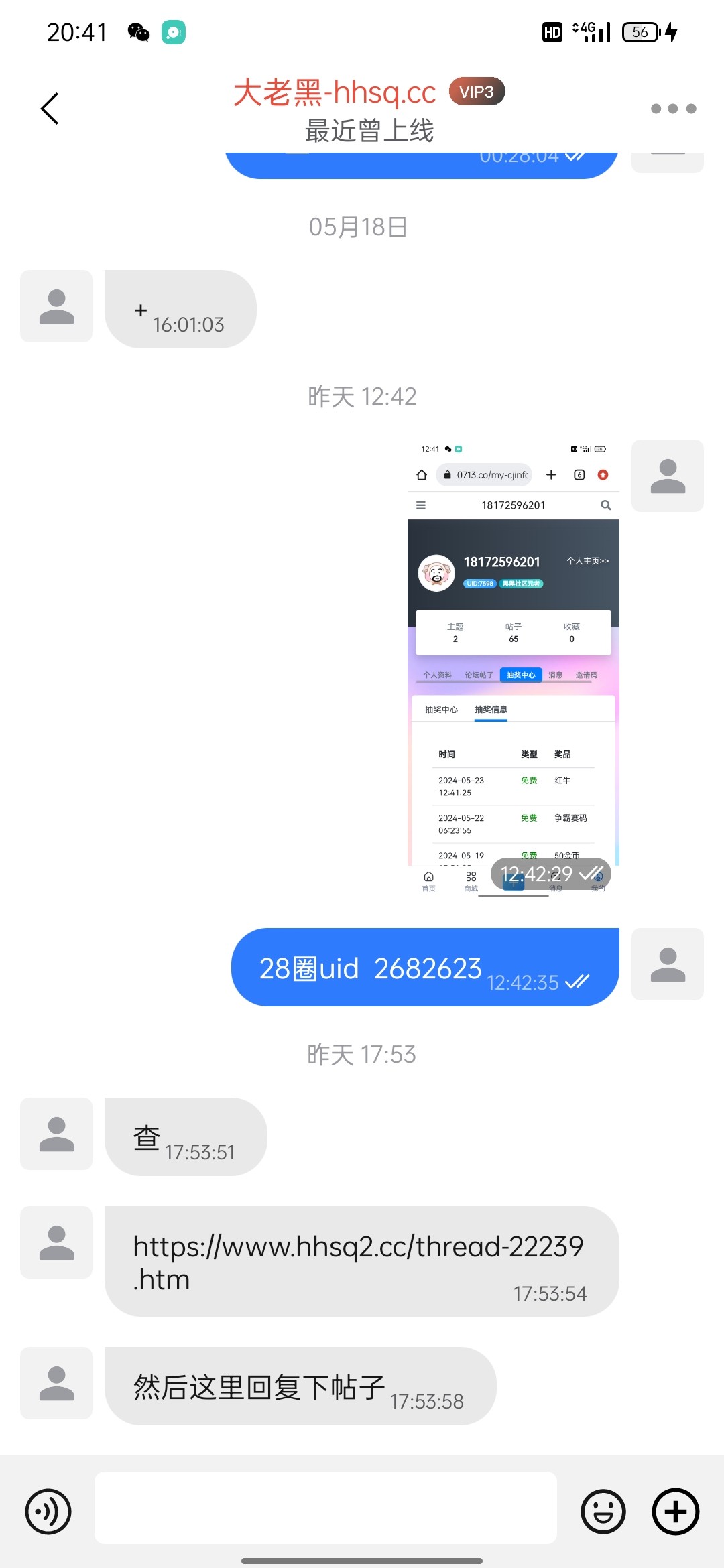This screenshot has height=1568, width=724.
Task: Tap the avatar beside the 查 message
Action: (x=56, y=1134)
